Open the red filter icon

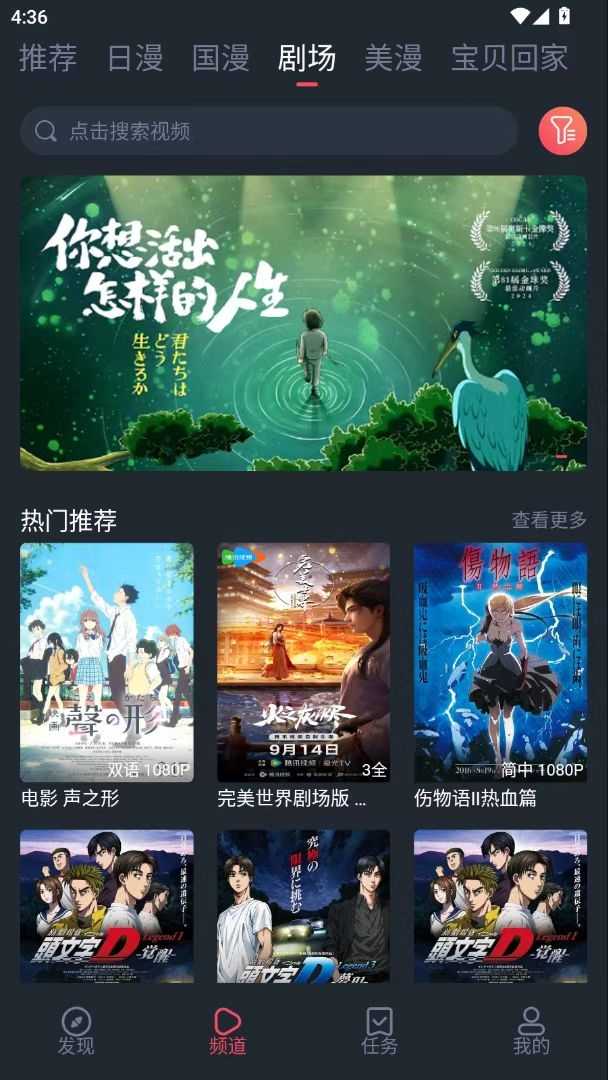[x=563, y=131]
